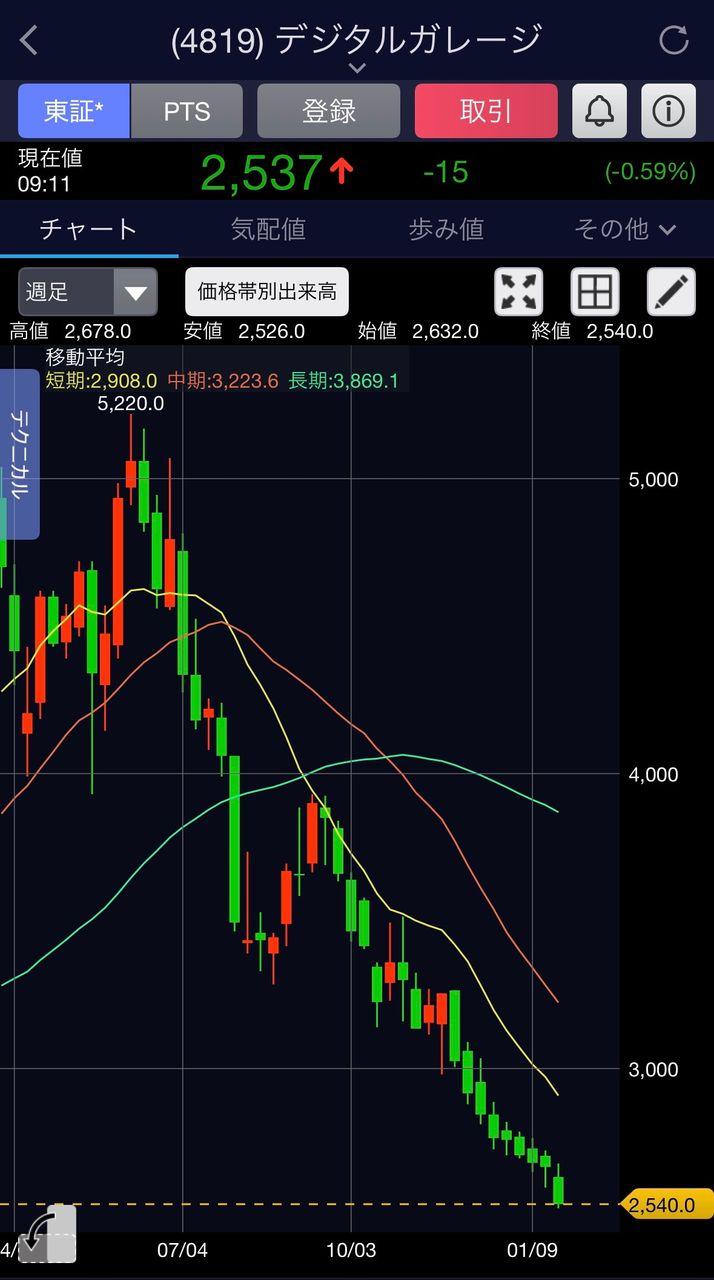Image resolution: width=714 pixels, height=1280 pixels.
Task: Expand the stock name chevron
Action: pyautogui.click(x=357, y=68)
